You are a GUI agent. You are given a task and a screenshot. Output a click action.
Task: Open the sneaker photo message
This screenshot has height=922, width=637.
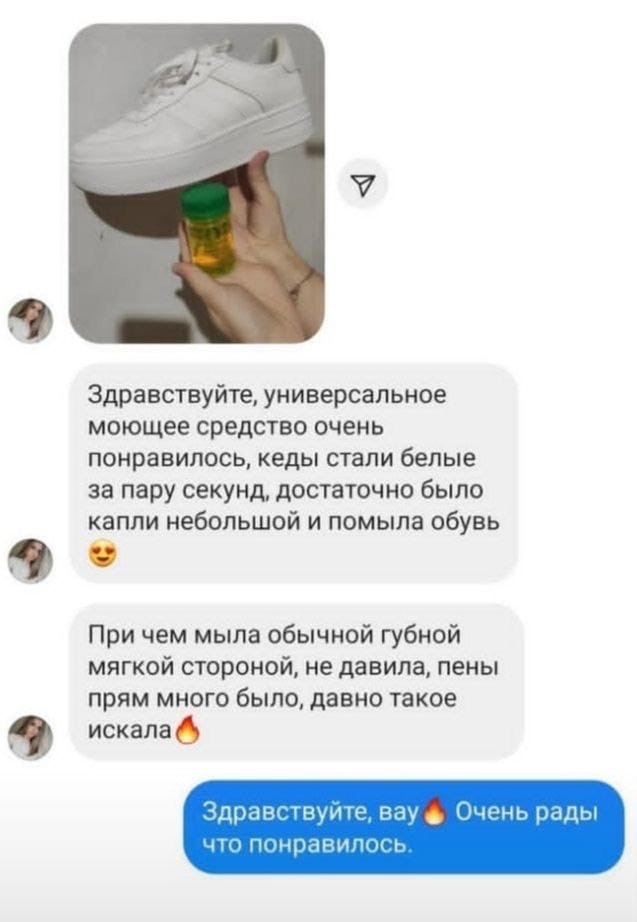(196, 183)
